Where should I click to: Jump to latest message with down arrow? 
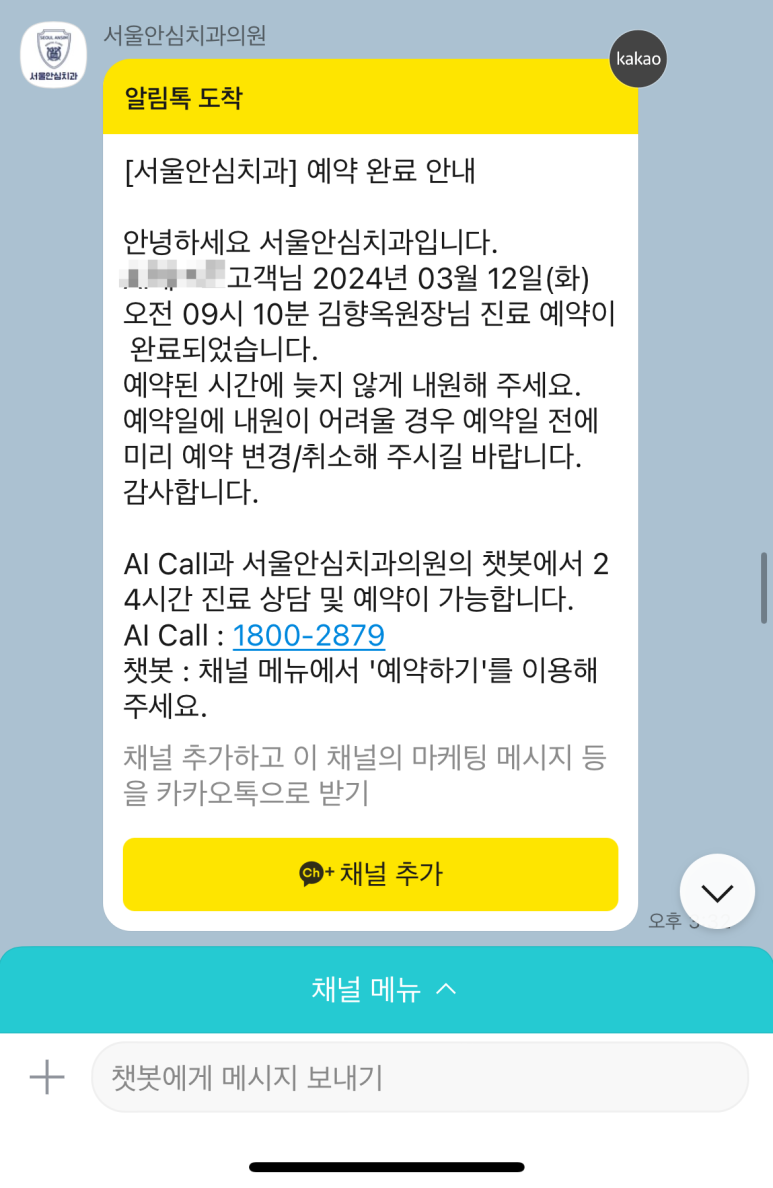point(717,891)
